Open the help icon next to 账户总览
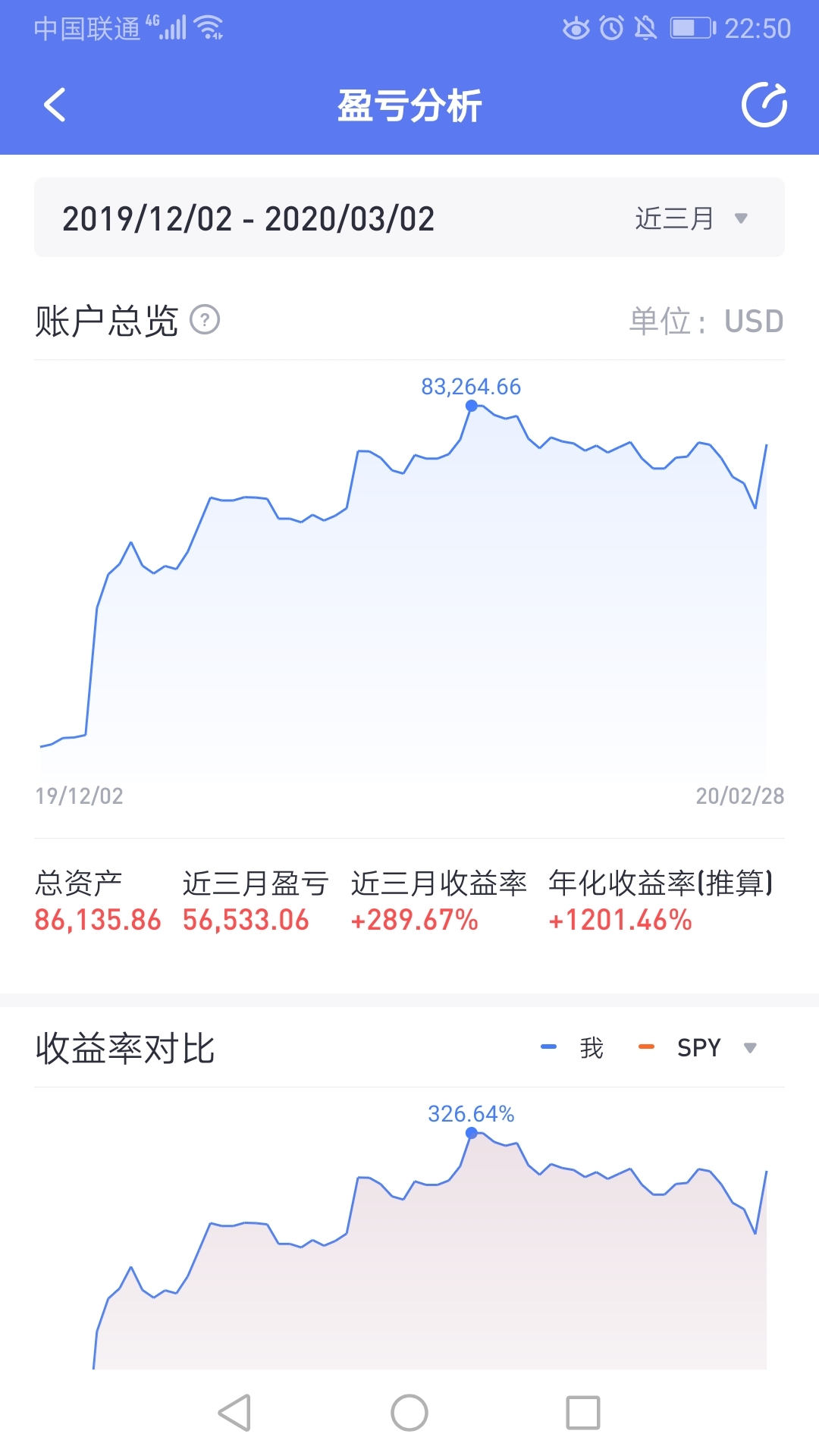 205,320
